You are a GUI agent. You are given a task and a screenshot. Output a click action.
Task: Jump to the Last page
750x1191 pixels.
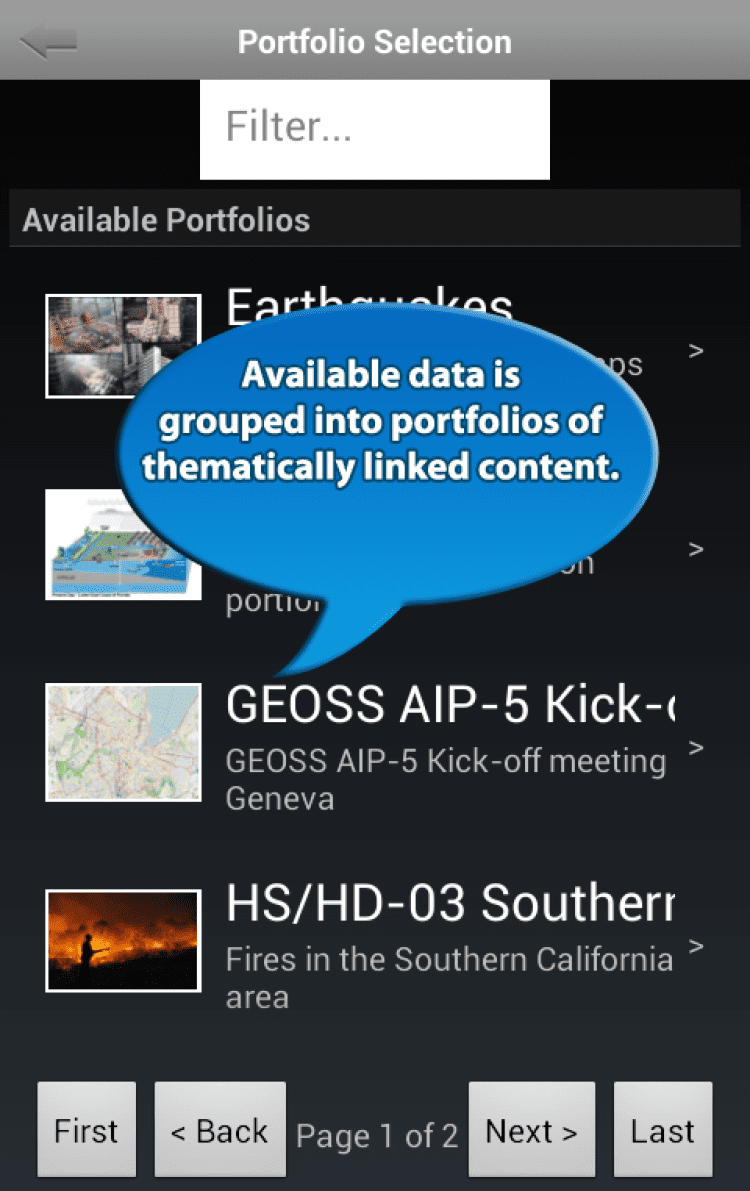tap(662, 1130)
